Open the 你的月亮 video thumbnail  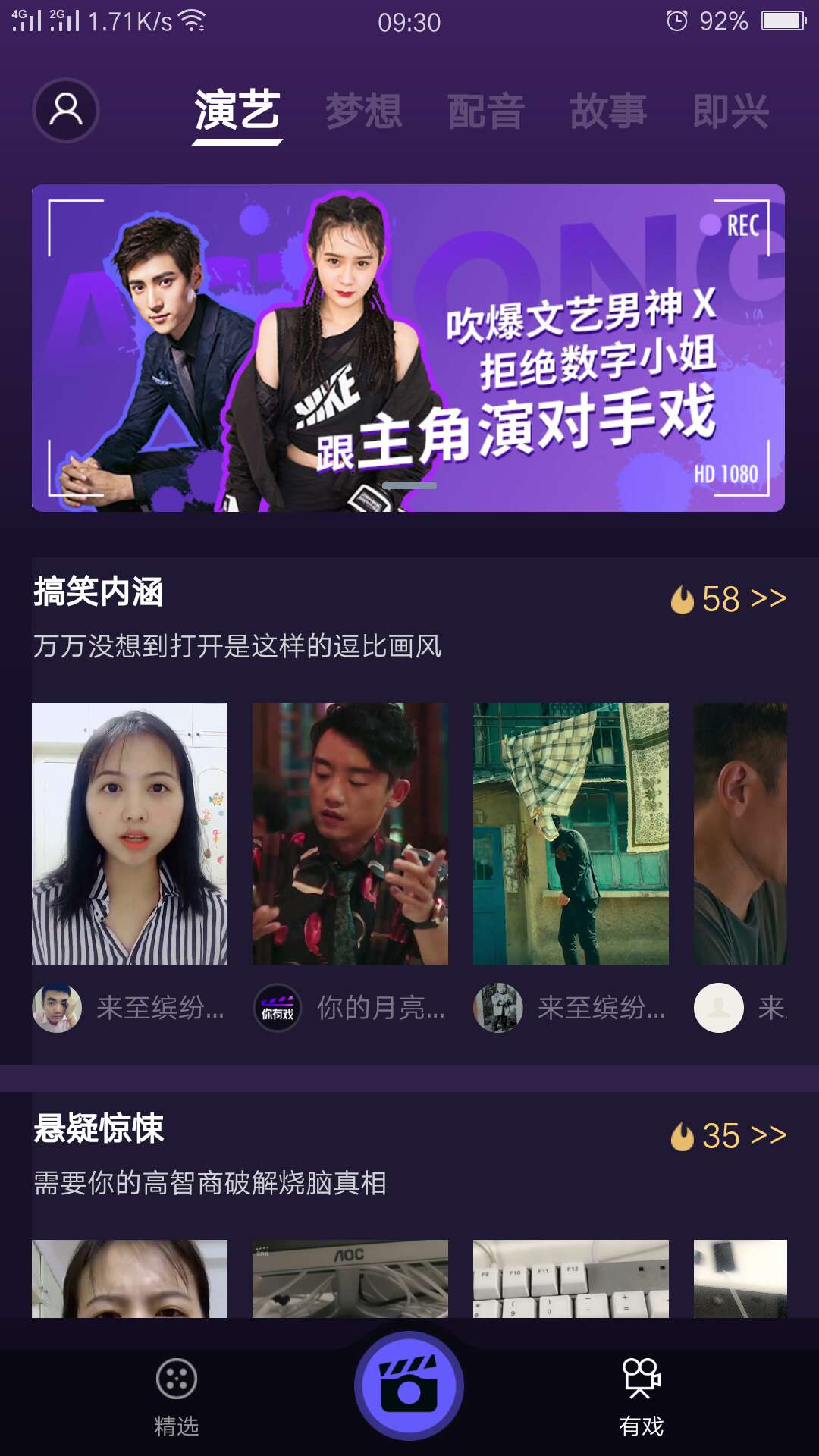point(350,833)
